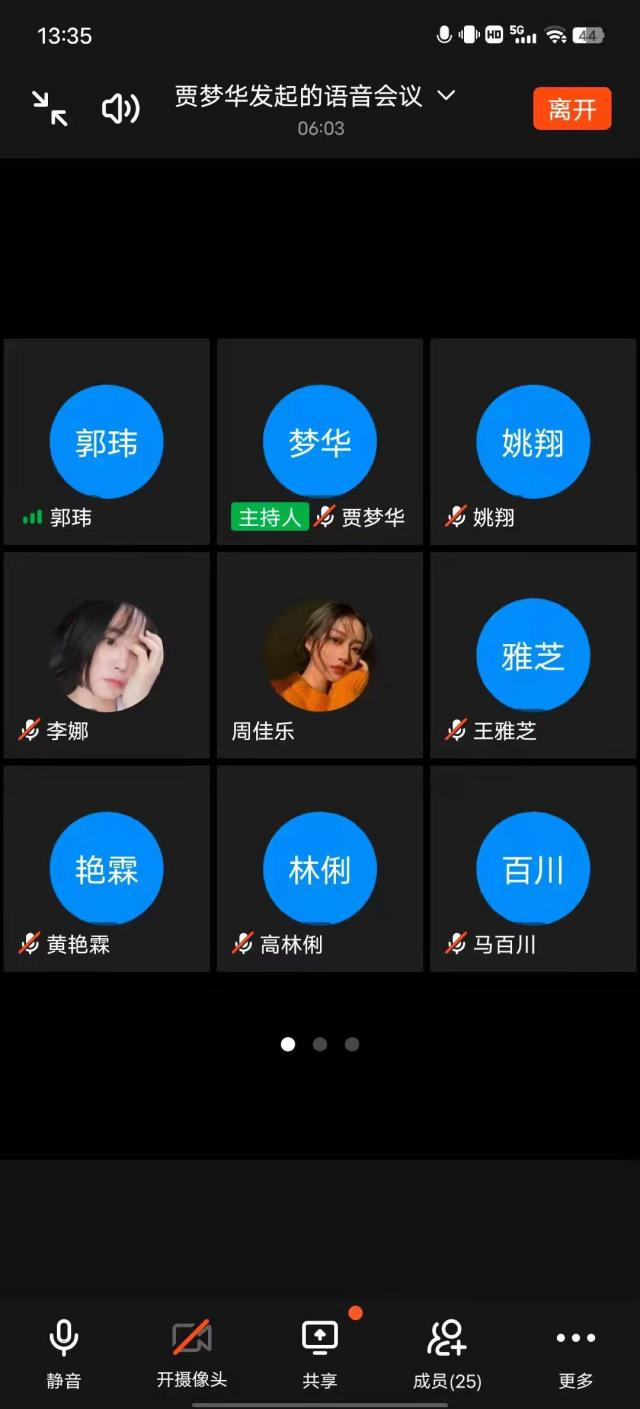Select host tile 贾梦华
The height and width of the screenshot is (1409, 640).
320,442
